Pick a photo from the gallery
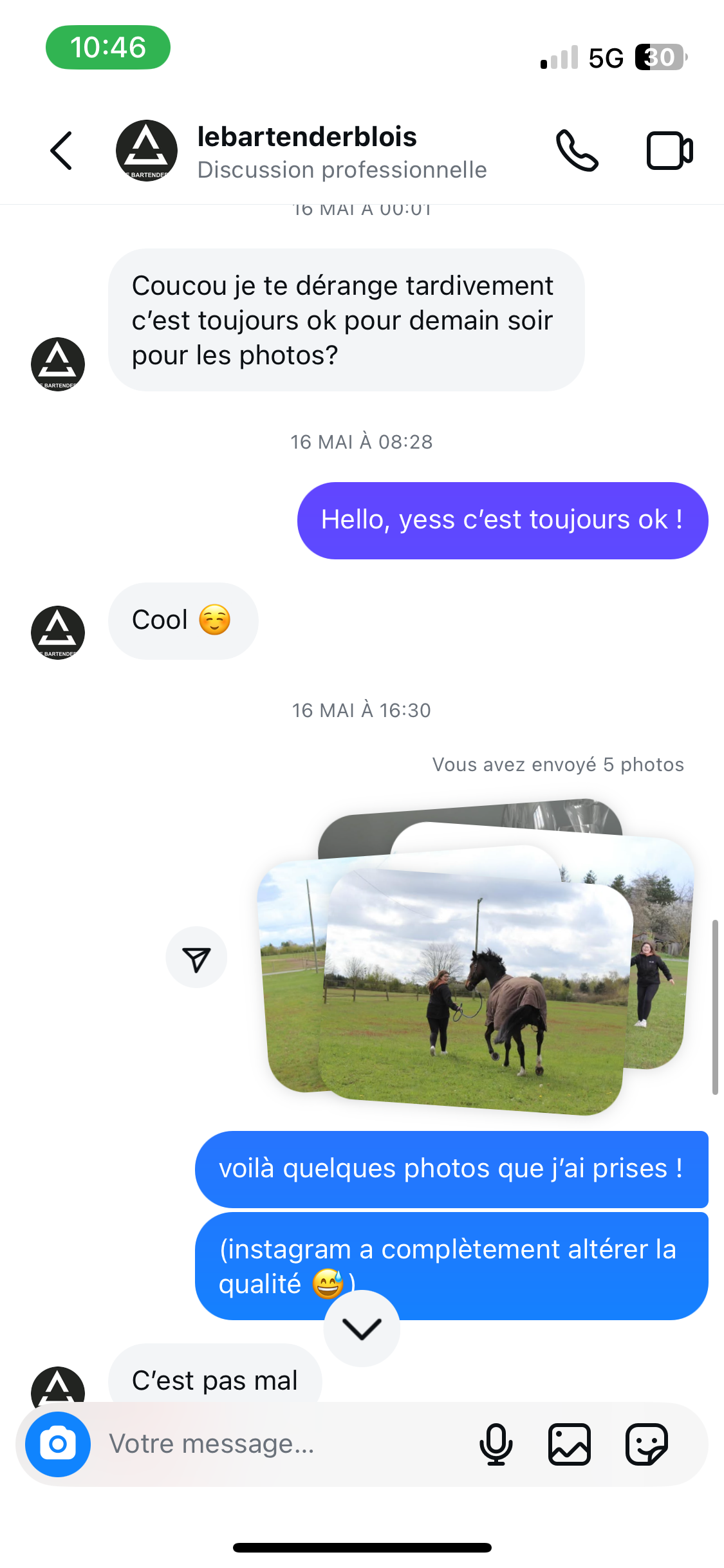 click(x=570, y=1444)
